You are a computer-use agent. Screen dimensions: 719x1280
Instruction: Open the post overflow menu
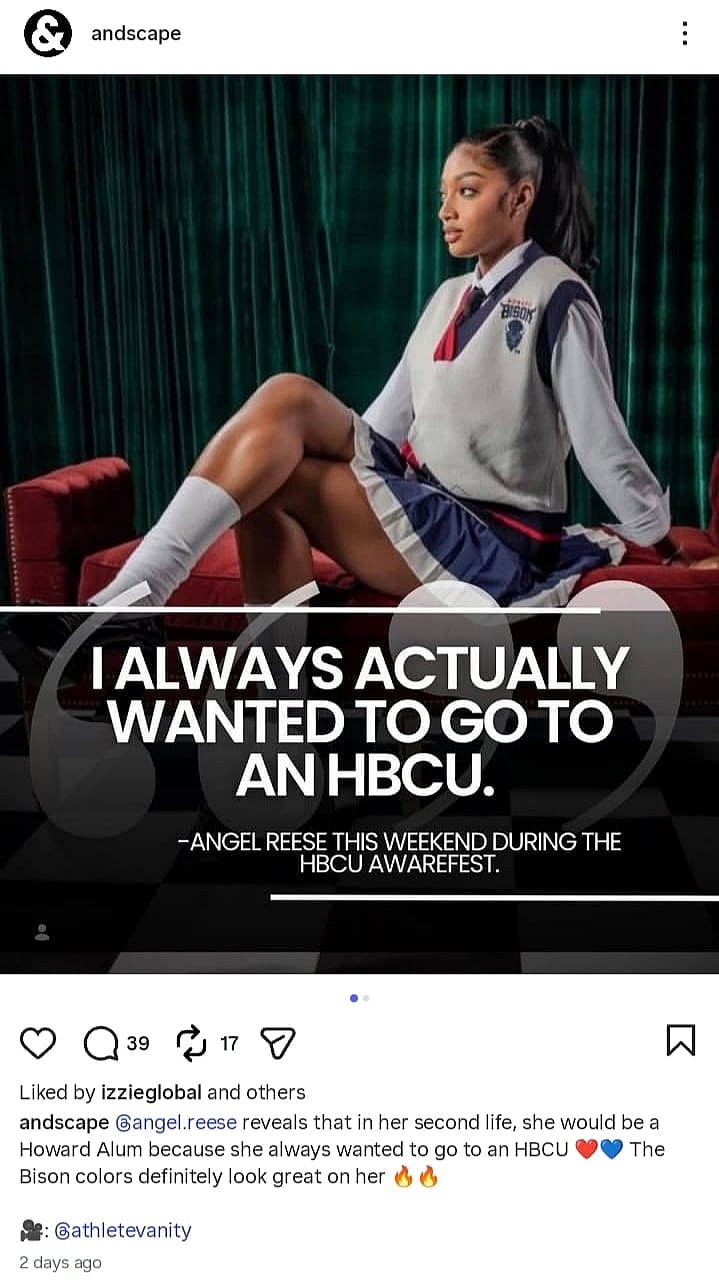(684, 33)
